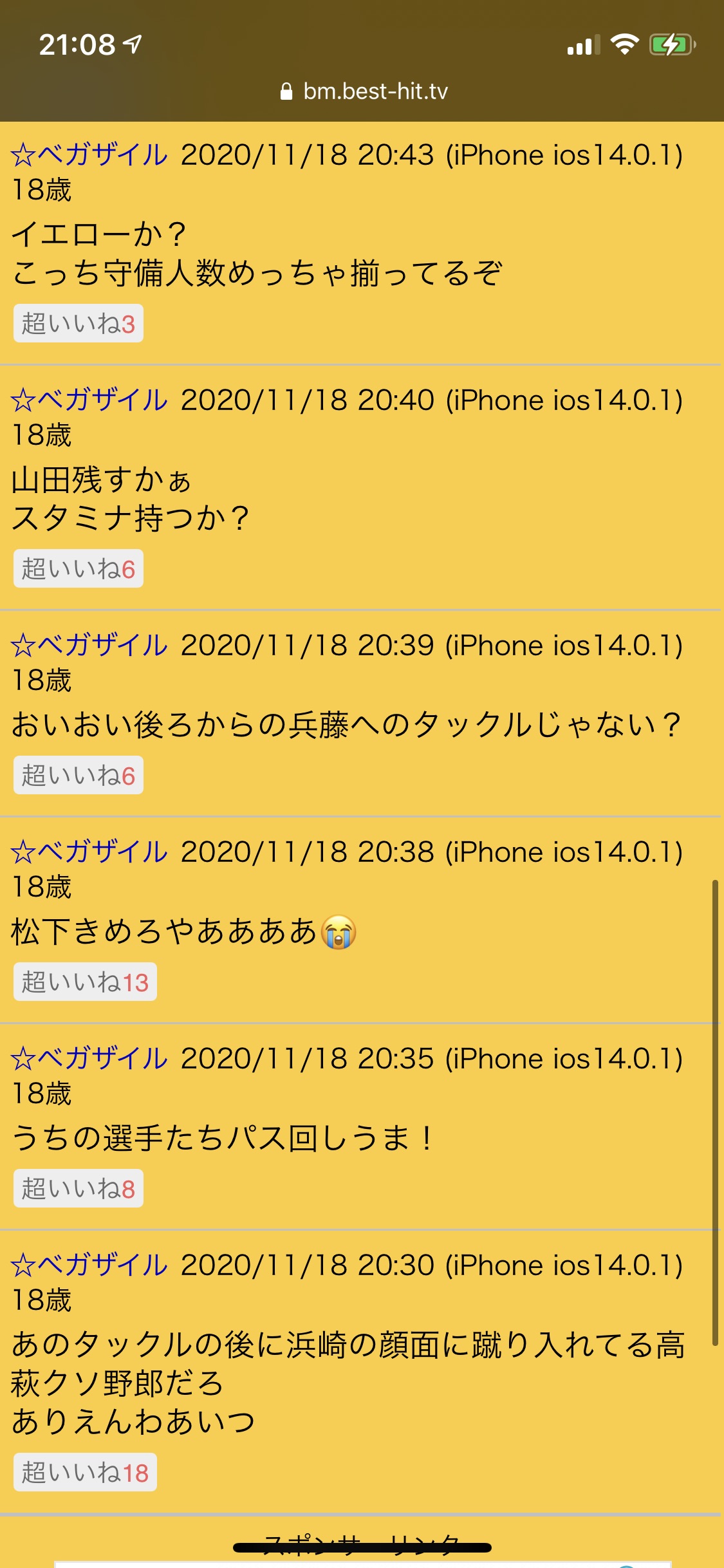Add 超いいね to the 20:30 comment

(85, 1472)
